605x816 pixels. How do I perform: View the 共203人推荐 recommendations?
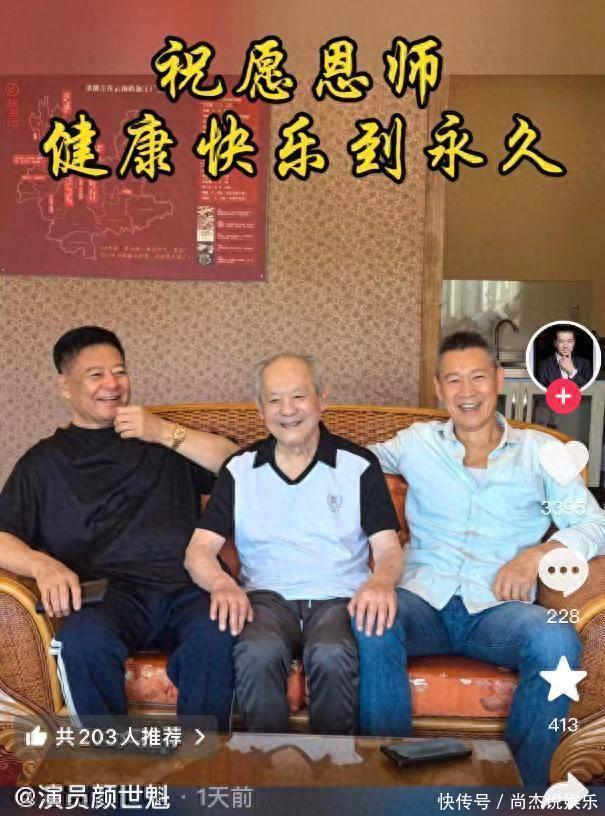pyautogui.click(x=115, y=737)
